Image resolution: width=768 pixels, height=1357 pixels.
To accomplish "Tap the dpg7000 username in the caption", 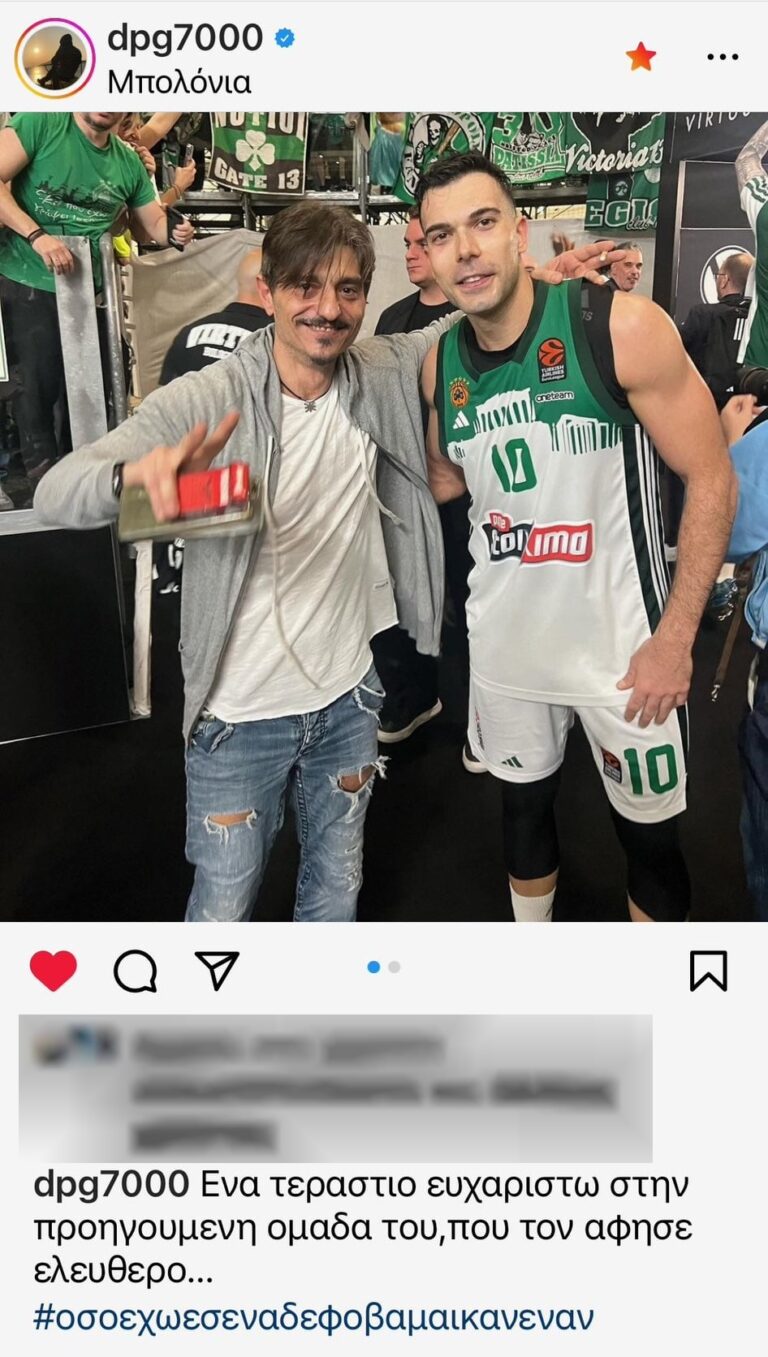I will coord(111,1185).
